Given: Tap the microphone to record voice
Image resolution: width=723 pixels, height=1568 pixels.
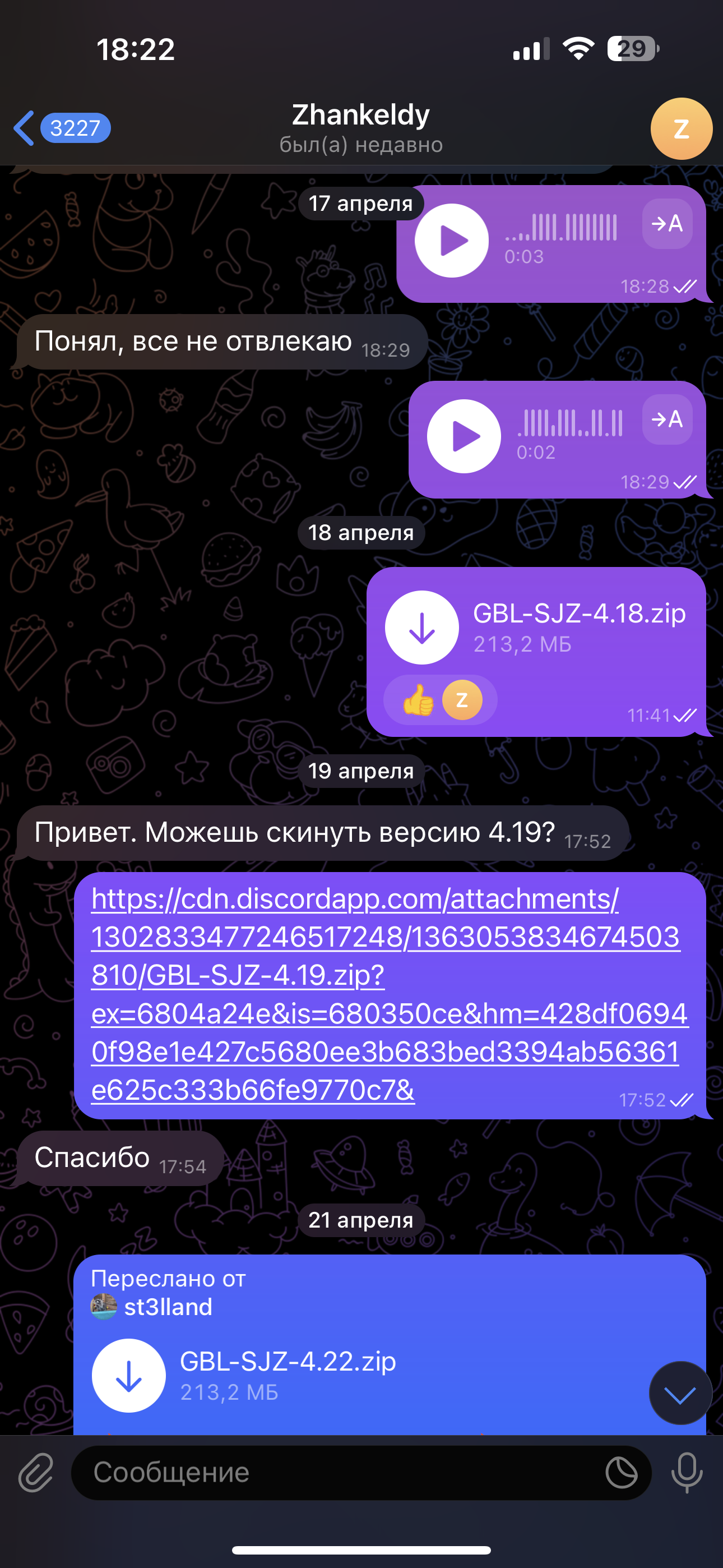Looking at the screenshot, I should pyautogui.click(x=687, y=1473).
